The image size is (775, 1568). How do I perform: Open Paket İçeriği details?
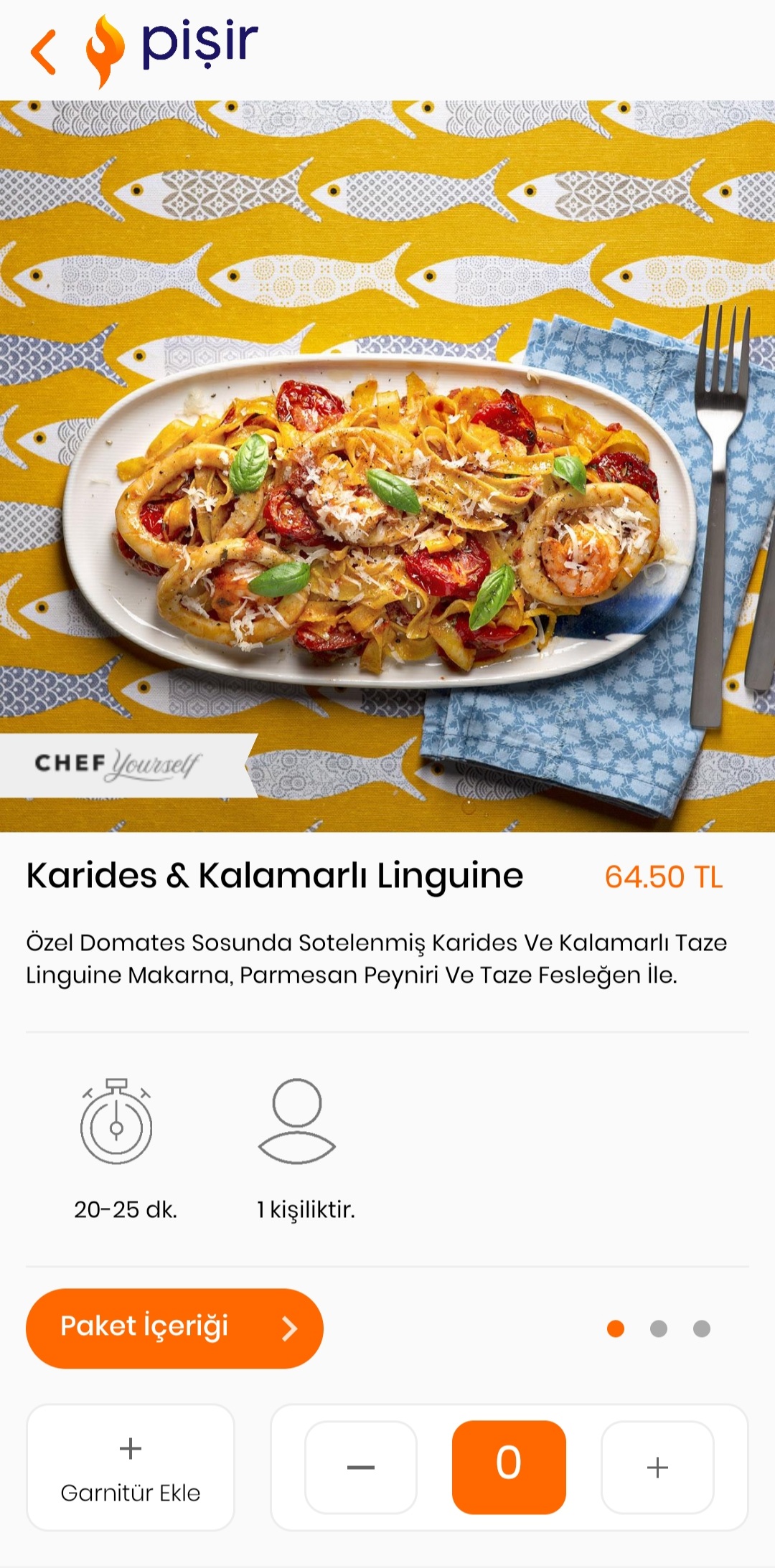pos(174,1328)
